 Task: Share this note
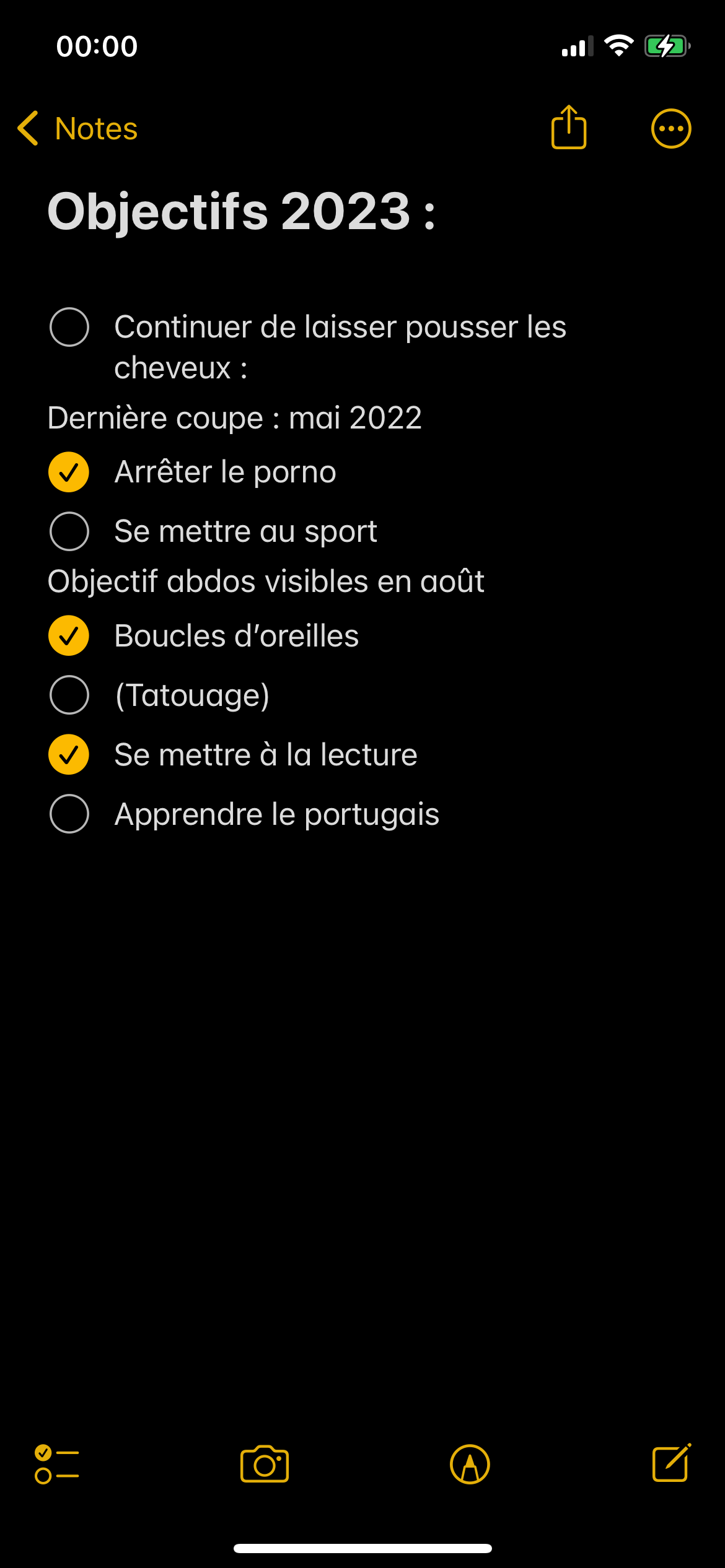[568, 128]
